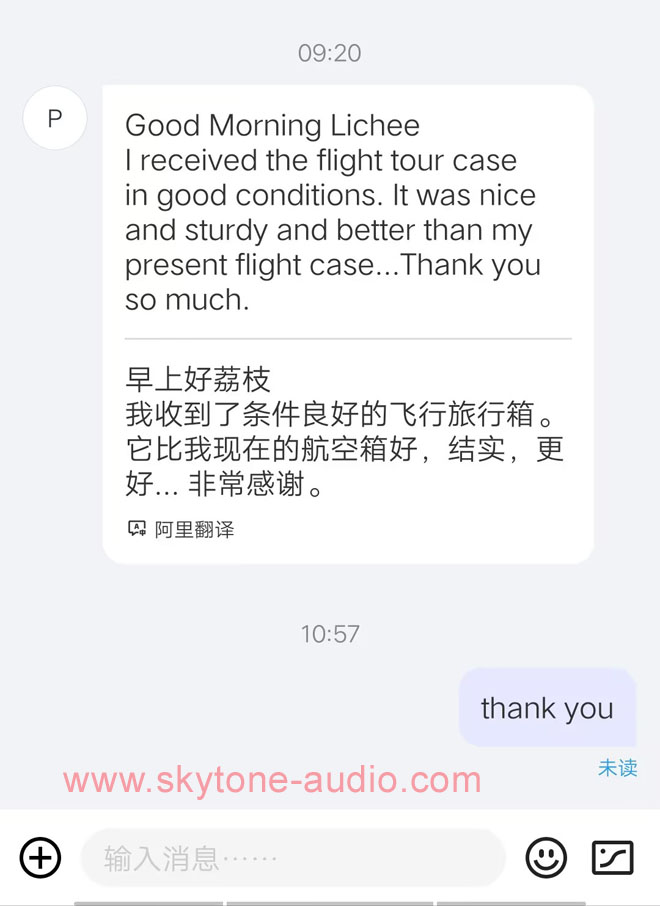660x906 pixels.
Task: Open contact P's avatar profile
Action: (55, 118)
